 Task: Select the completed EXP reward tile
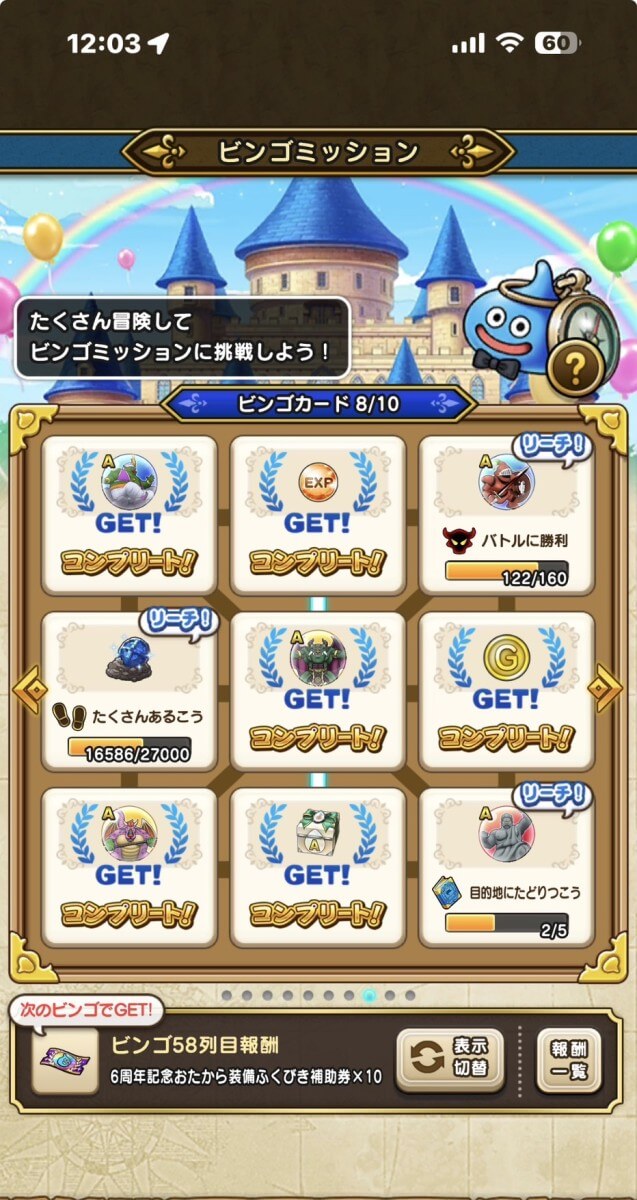click(x=318, y=516)
